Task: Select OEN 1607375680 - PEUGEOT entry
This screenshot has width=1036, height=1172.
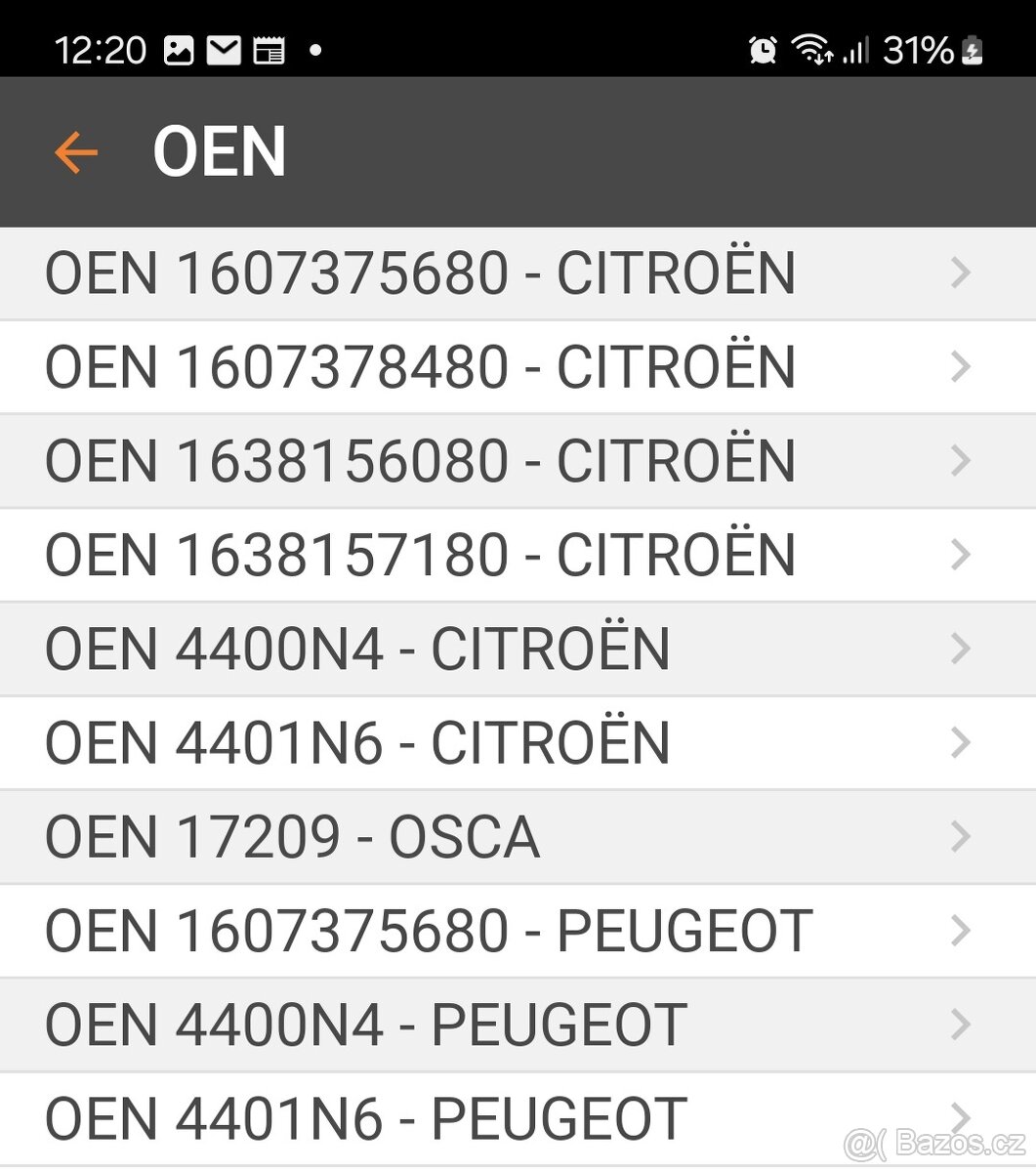Action: click(428, 931)
